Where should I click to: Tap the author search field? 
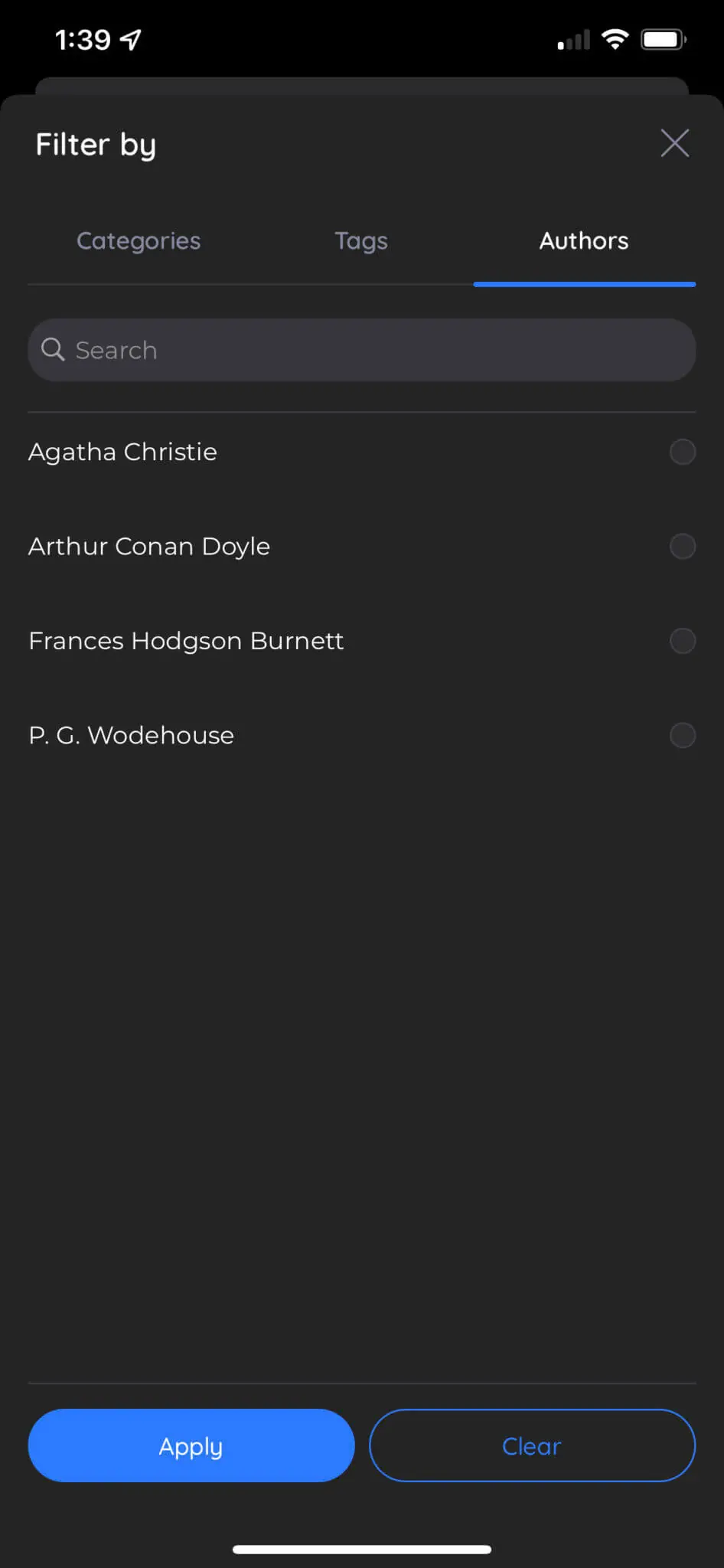point(362,350)
